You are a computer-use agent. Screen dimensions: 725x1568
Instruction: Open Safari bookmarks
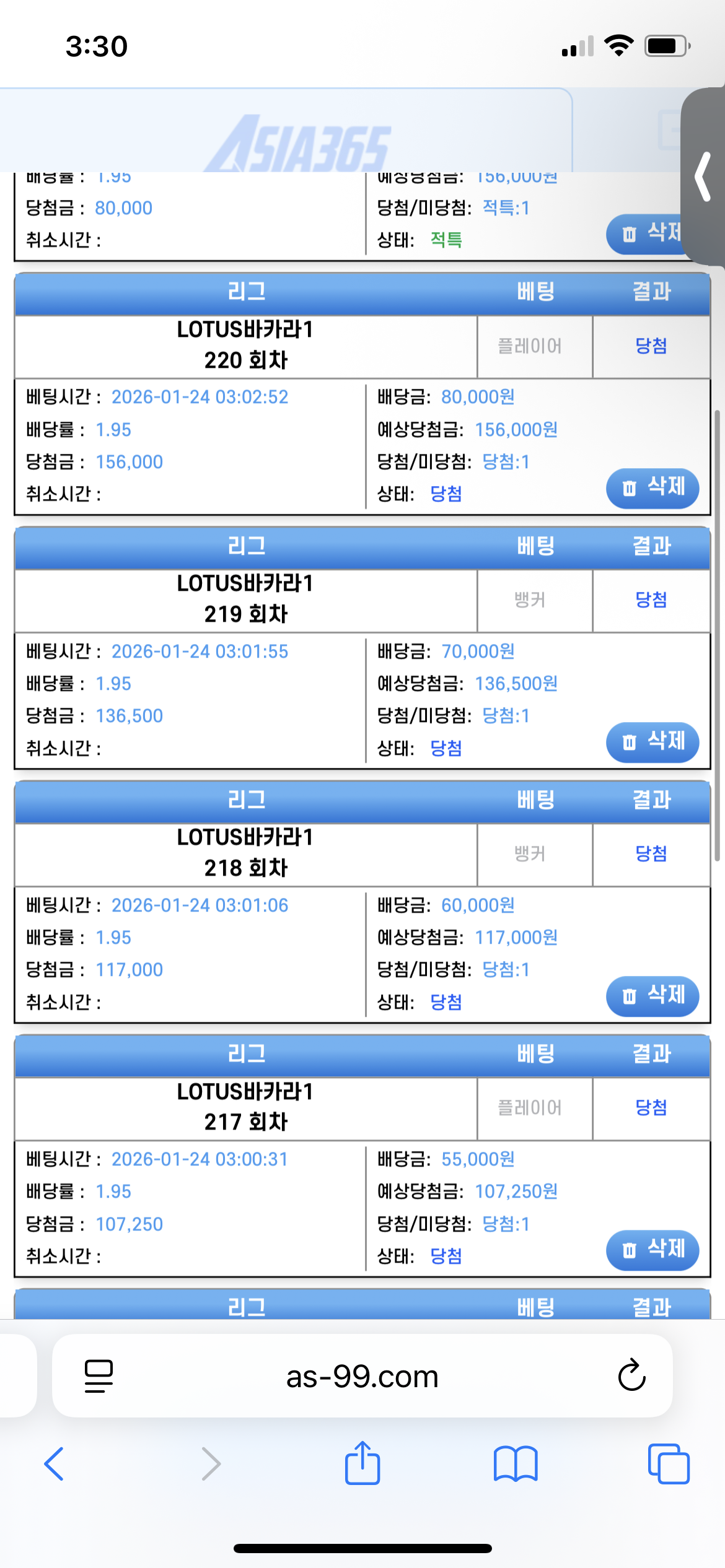[515, 1464]
